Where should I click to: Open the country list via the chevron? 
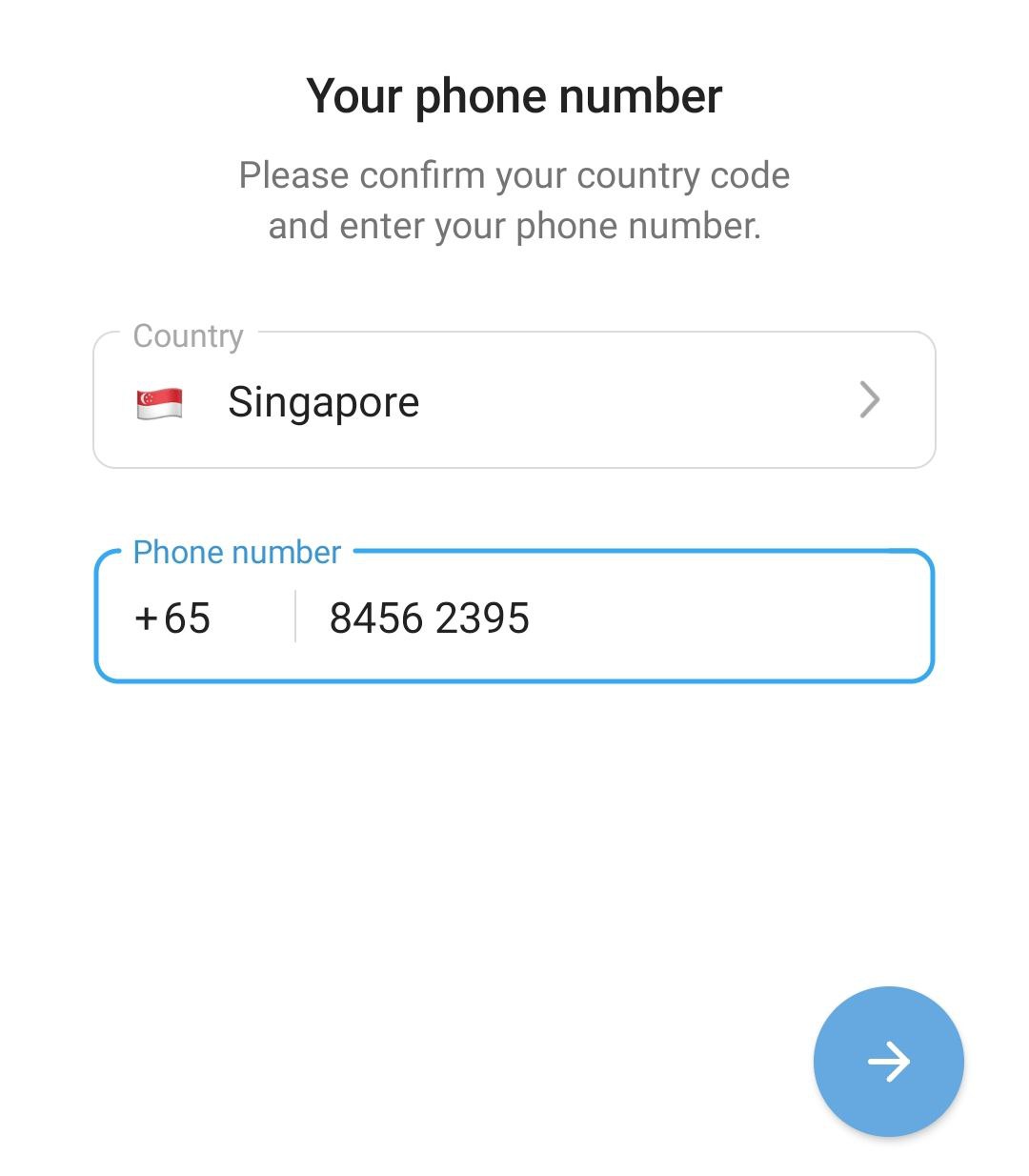click(x=869, y=400)
